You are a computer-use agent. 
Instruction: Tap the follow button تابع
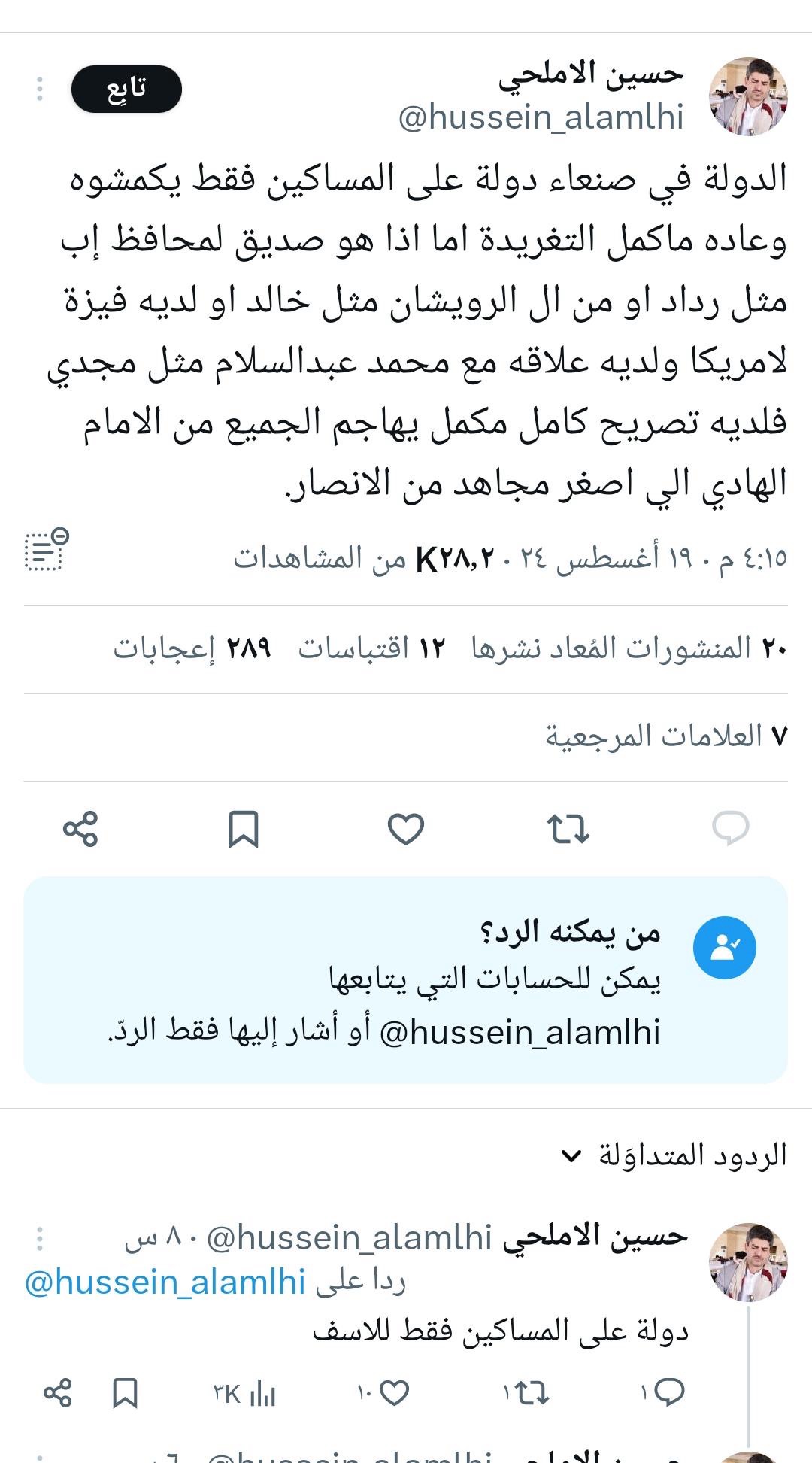coord(126,90)
